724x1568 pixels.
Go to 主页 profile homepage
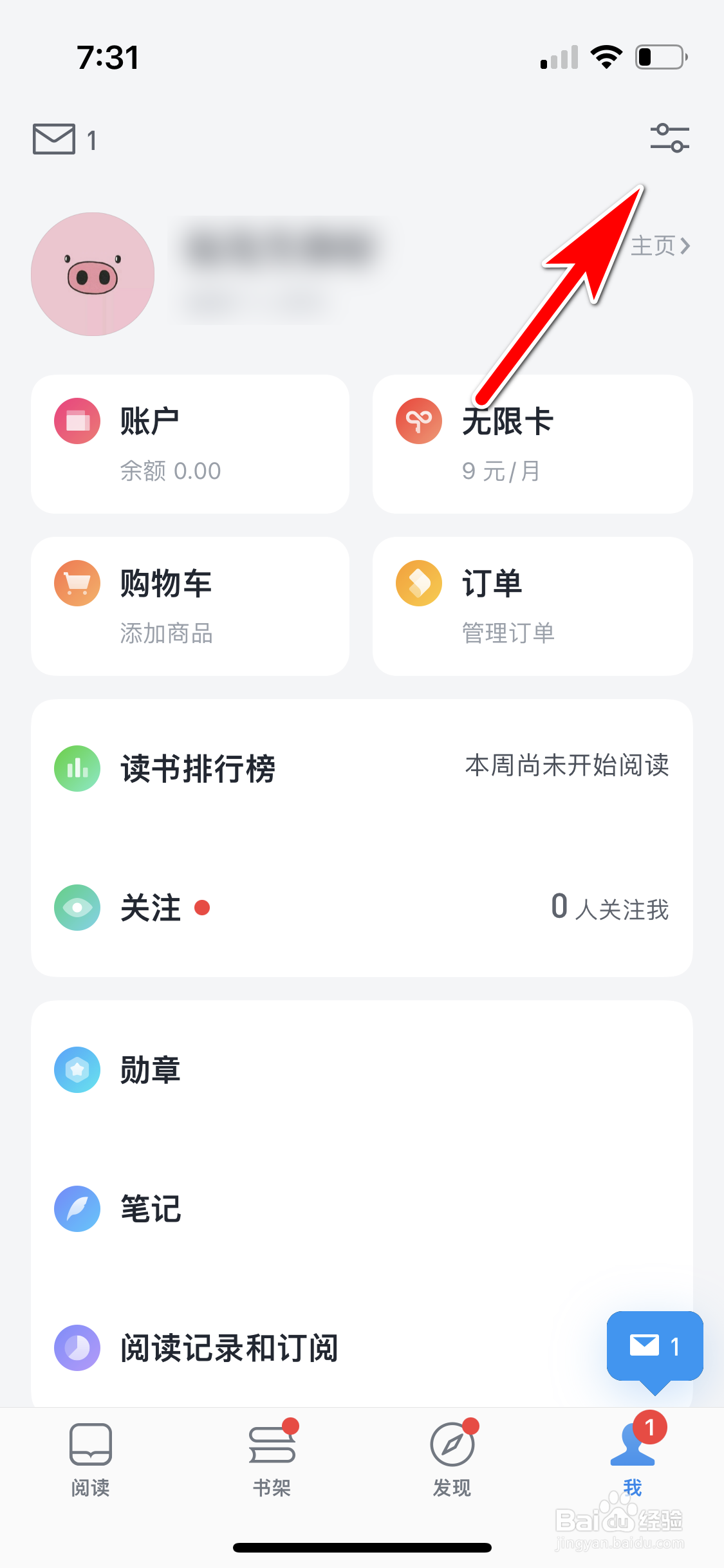pyautogui.click(x=660, y=246)
